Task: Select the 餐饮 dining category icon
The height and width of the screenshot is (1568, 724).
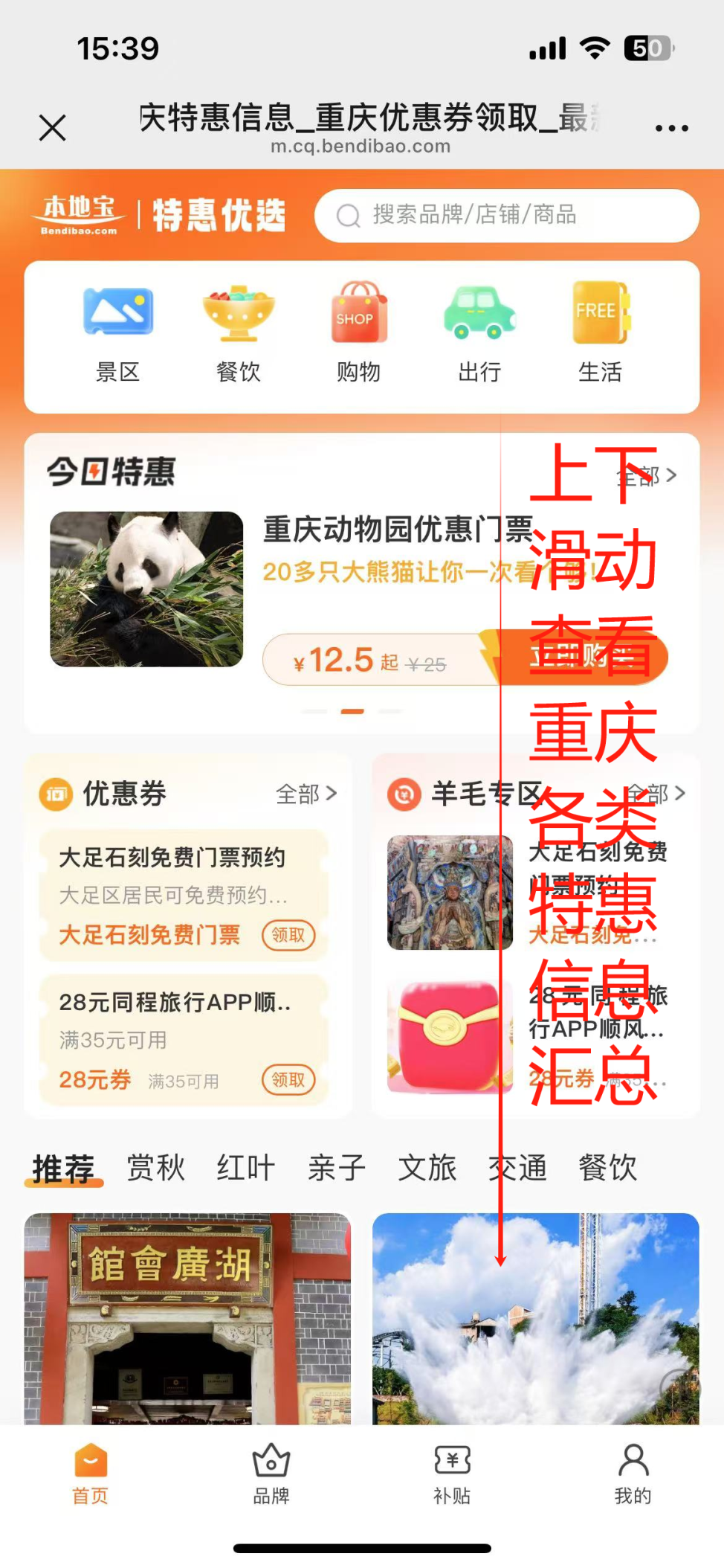Action: coord(239,314)
